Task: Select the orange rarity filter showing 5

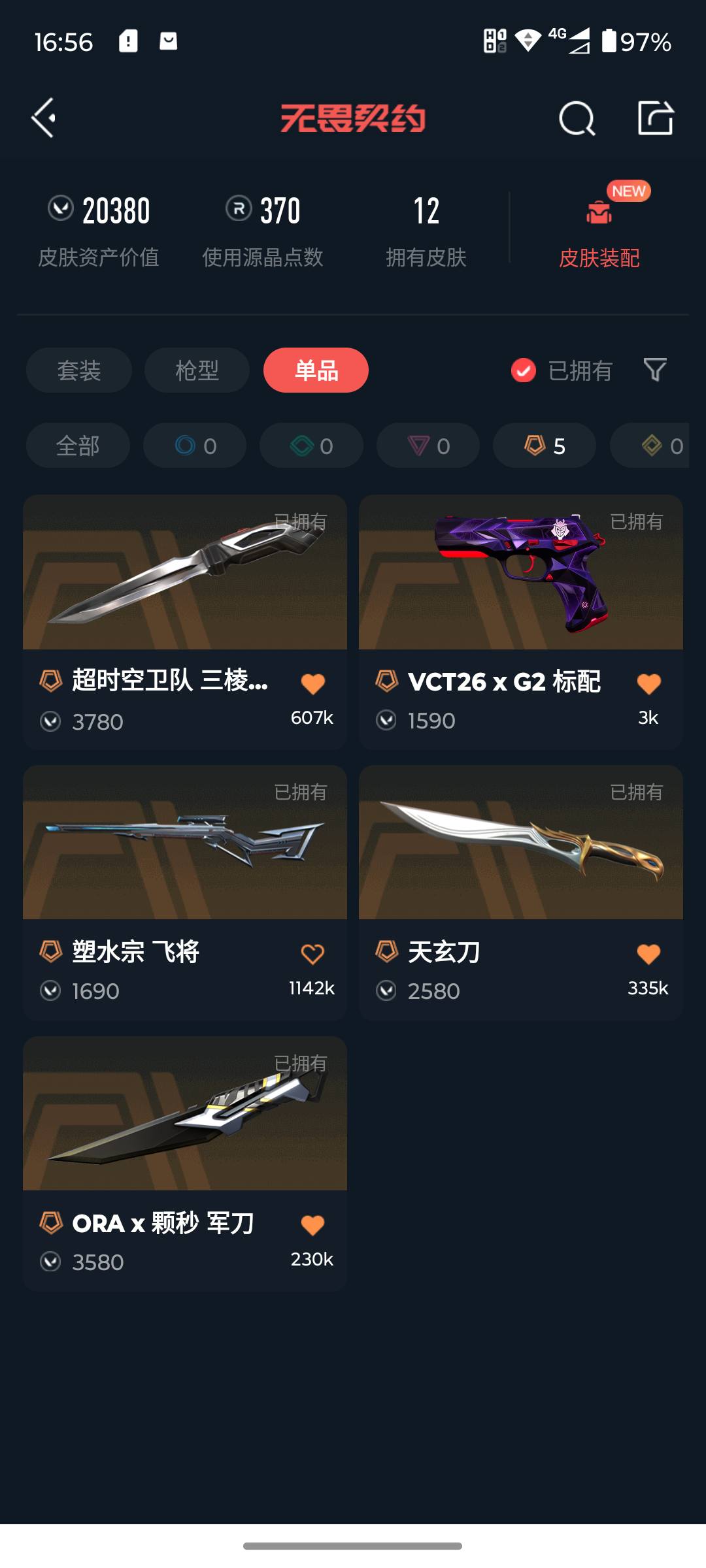Action: click(x=544, y=446)
